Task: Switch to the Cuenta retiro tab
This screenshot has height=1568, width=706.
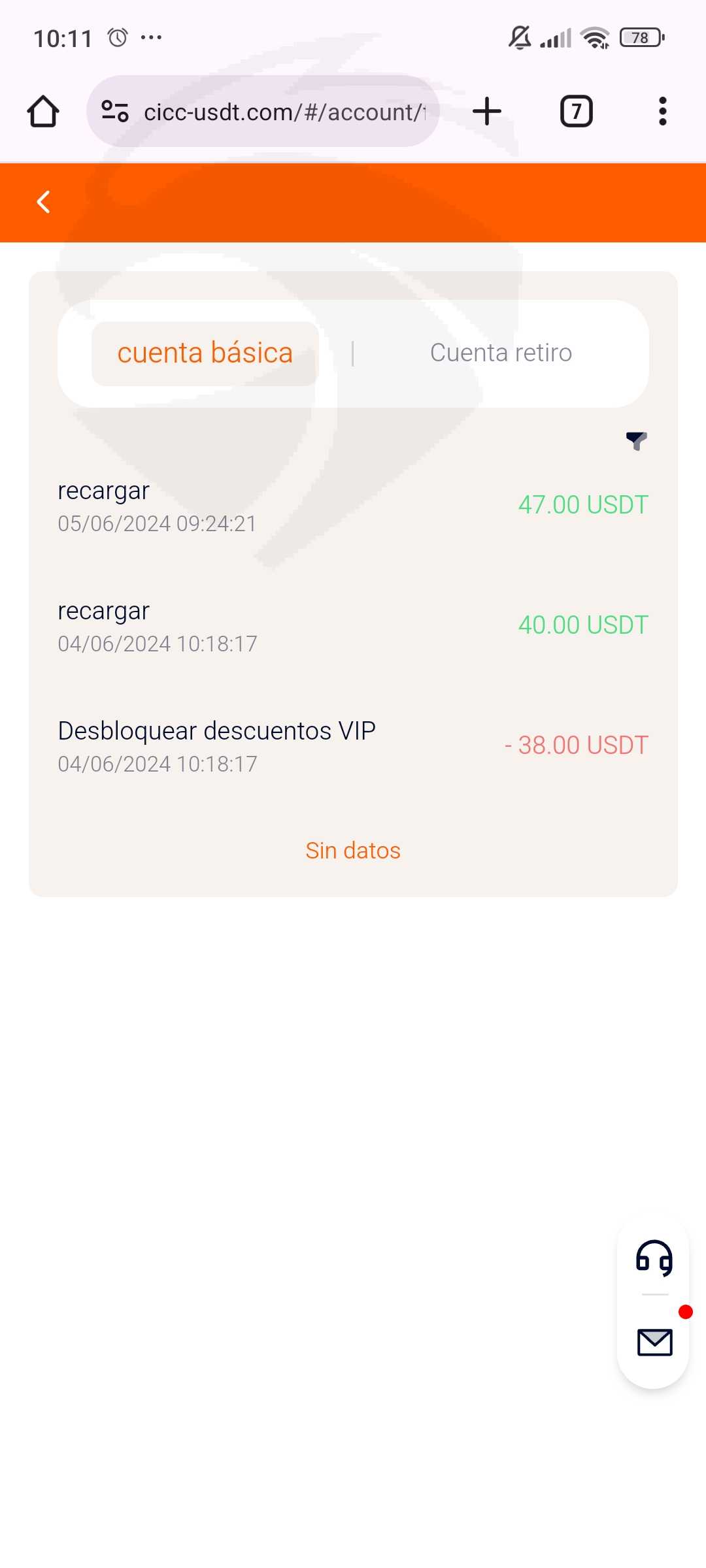Action: pyautogui.click(x=501, y=353)
